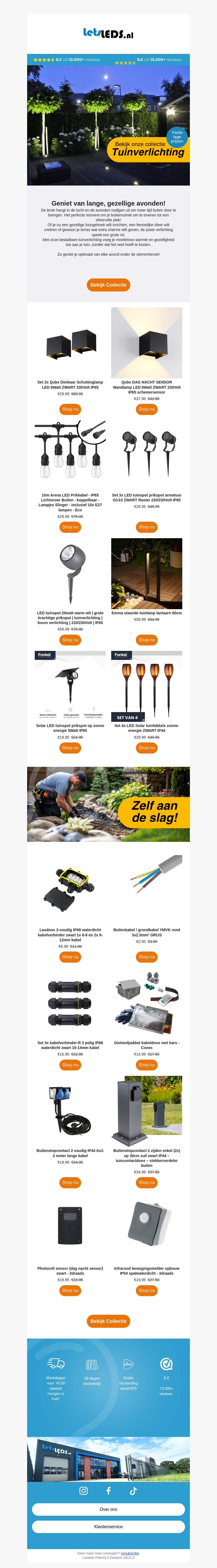Tap Shop nu for Qube DAG NACHT SENSOR wandlamp
This screenshot has width=217, height=1568.
(146, 409)
